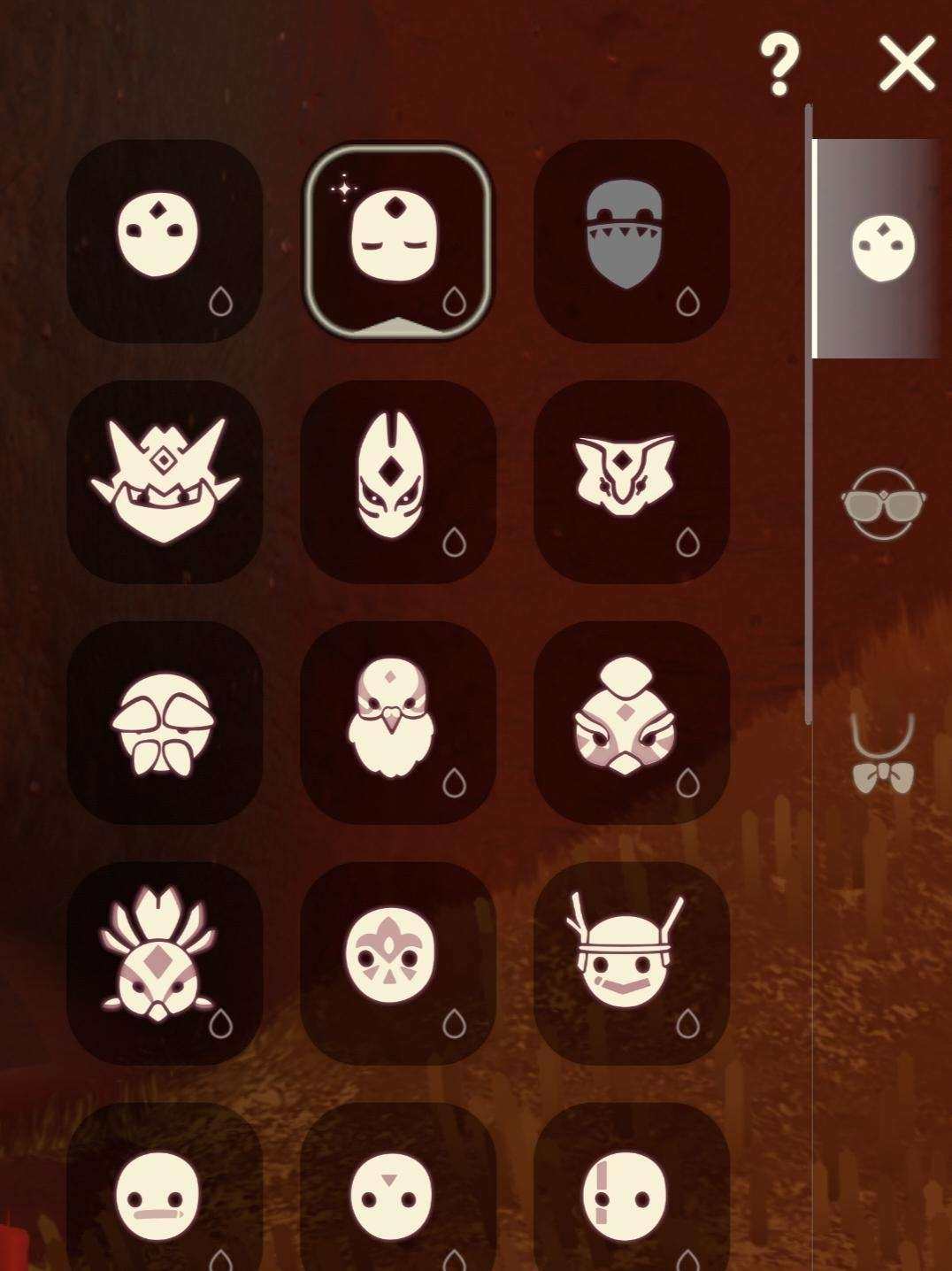Select the smiling mask with antlers
This screenshot has width=952, height=1271.
(x=631, y=963)
